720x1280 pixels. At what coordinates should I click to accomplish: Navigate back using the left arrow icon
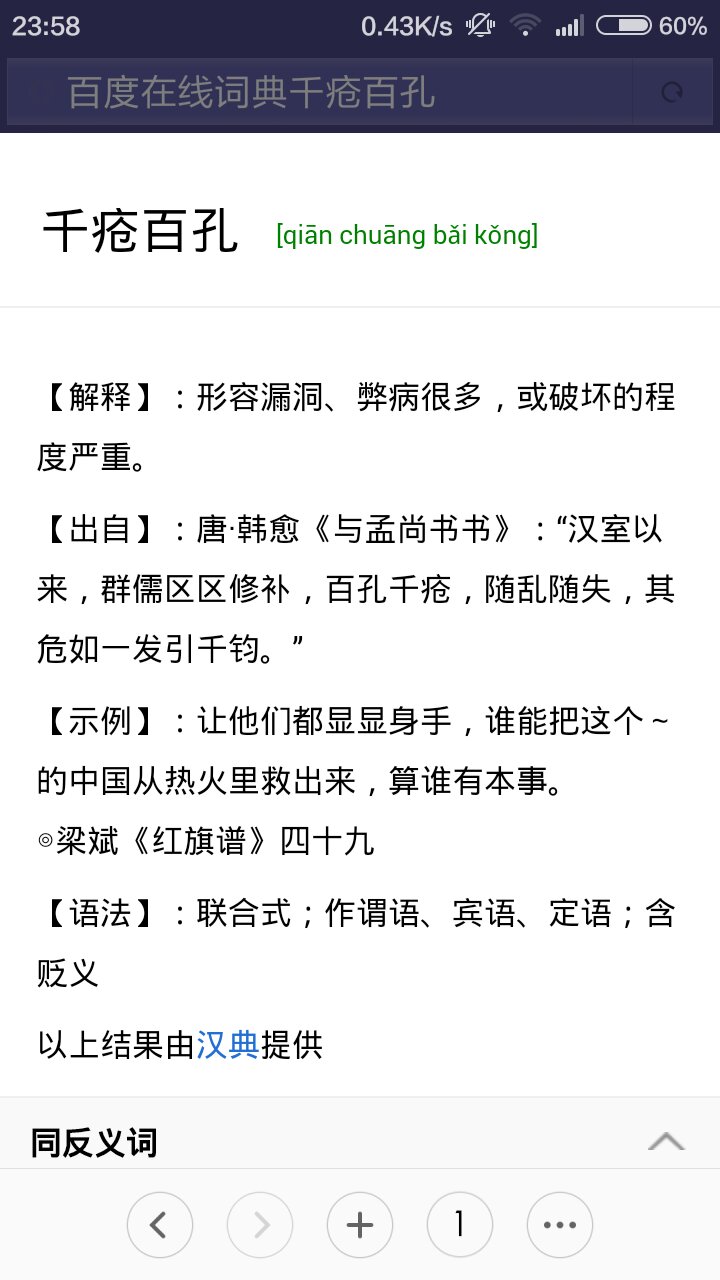[x=160, y=1224]
